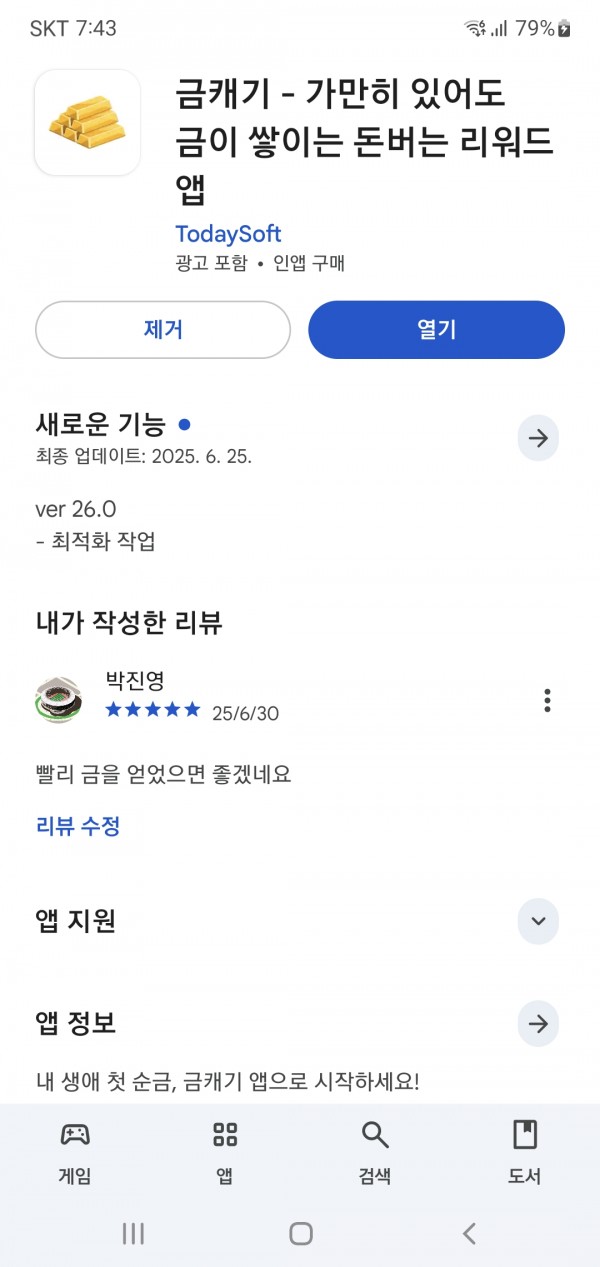
Task: Open TodaySoft developer page
Action: tap(228, 234)
